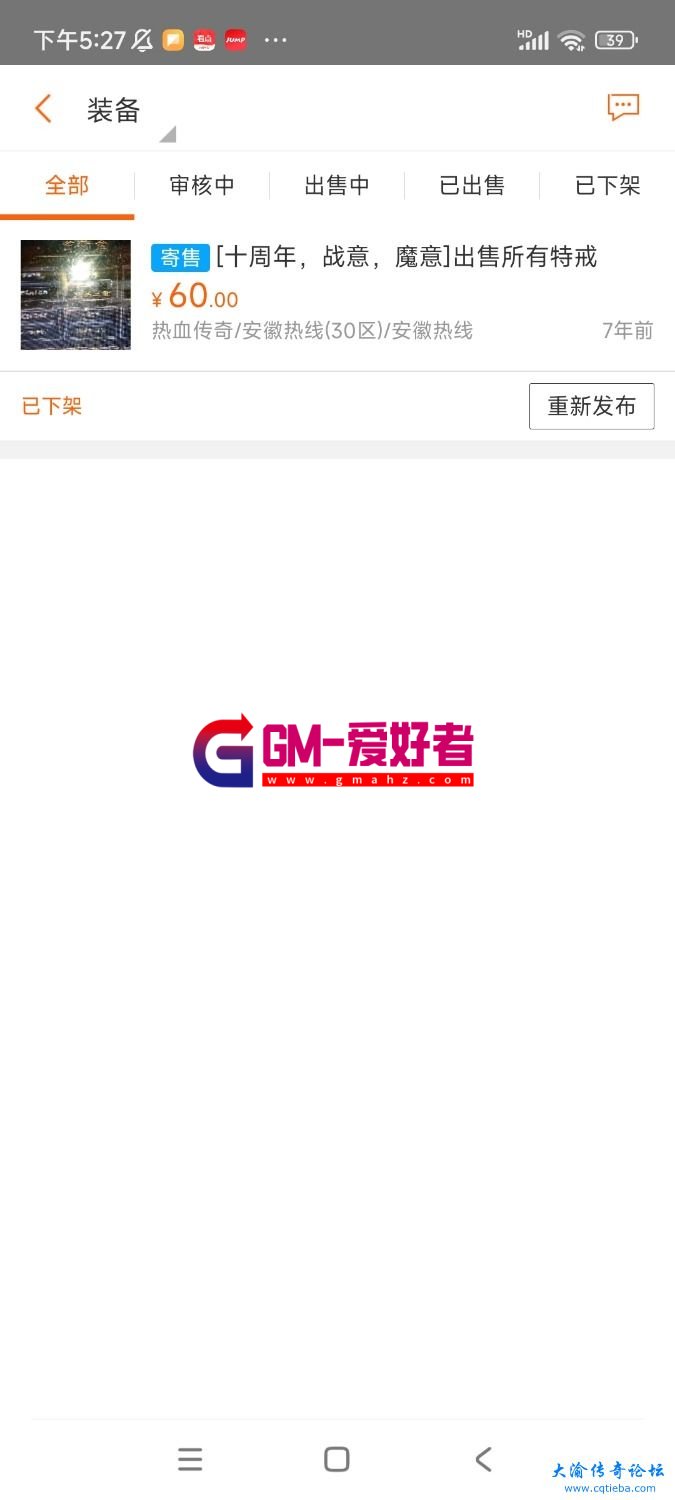The width and height of the screenshot is (675, 1500).
Task: Switch to the 已下架 tab
Action: 607,185
